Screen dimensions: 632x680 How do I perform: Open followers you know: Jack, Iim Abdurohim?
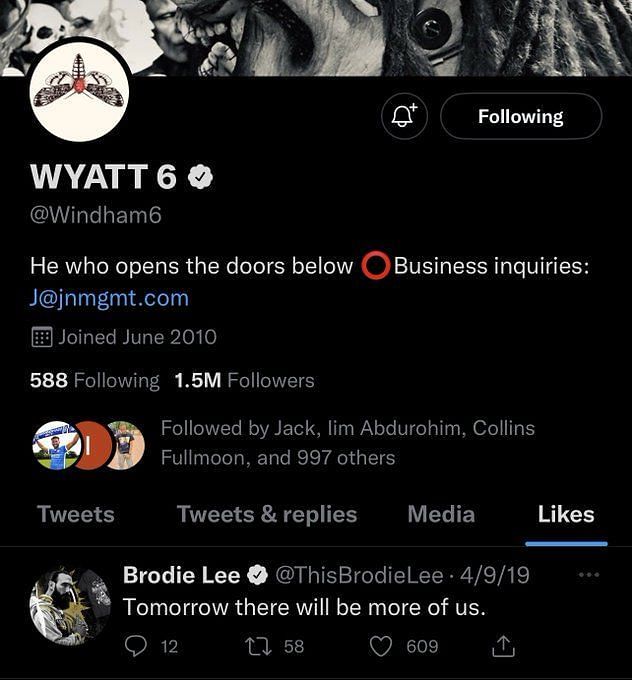coord(347,443)
